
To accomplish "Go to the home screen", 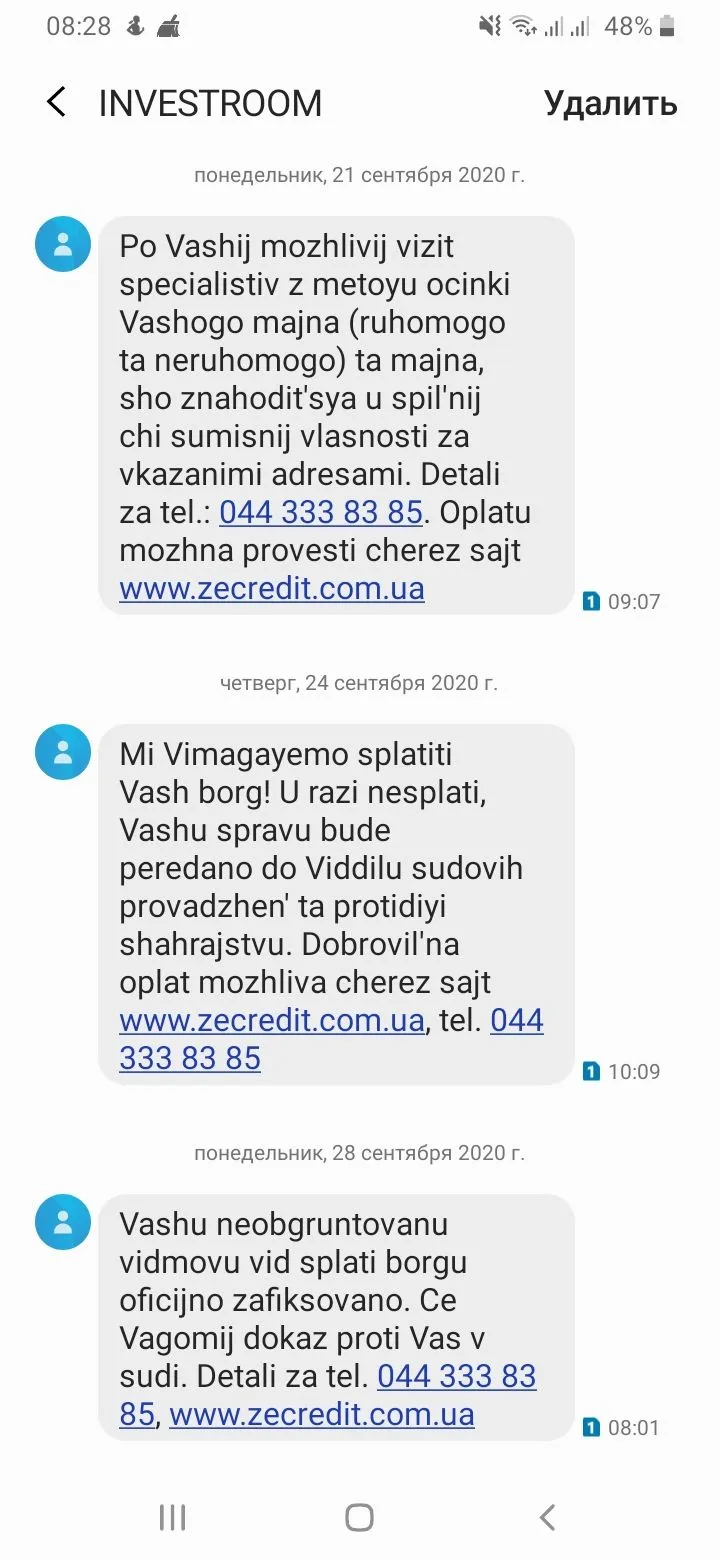I will [x=359, y=1517].
